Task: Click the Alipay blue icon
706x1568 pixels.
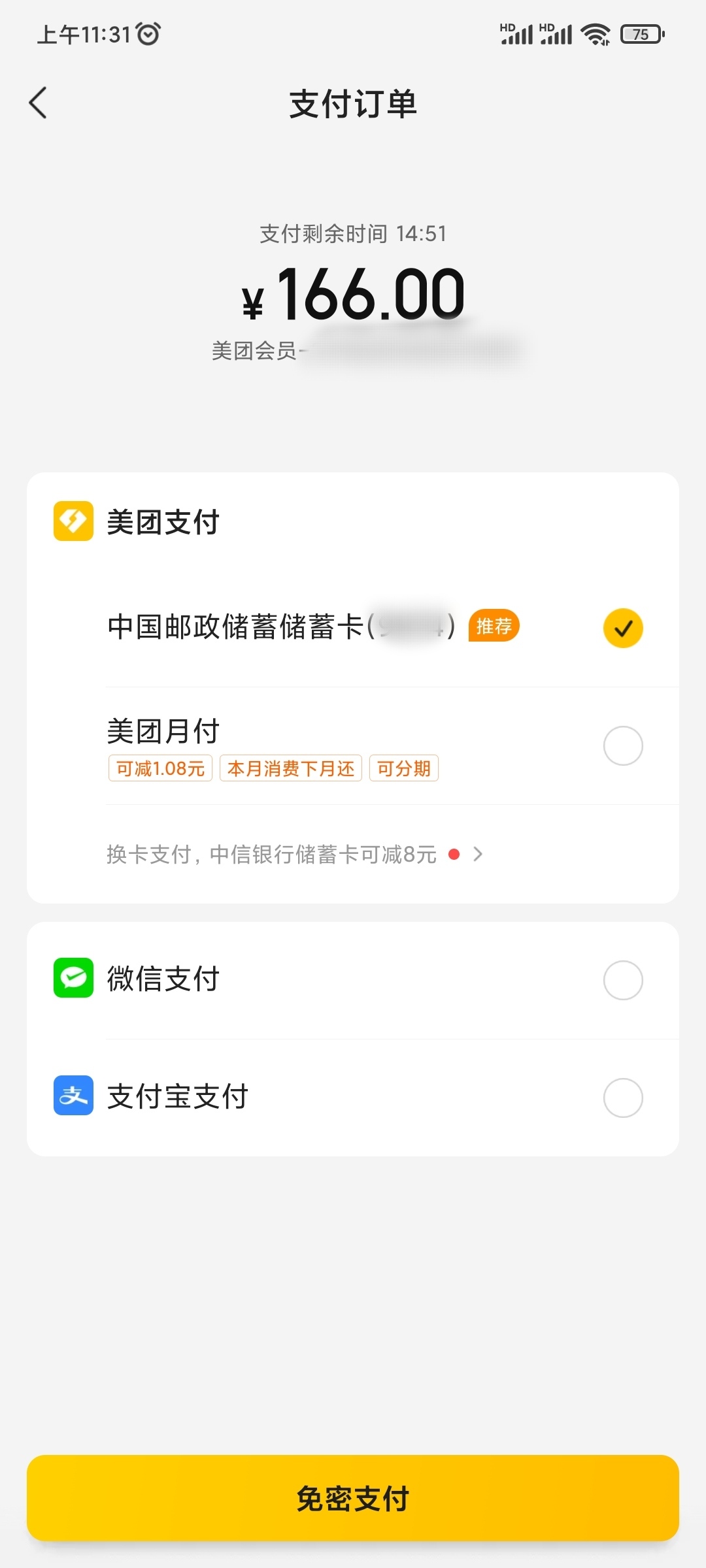Action: [73, 1096]
